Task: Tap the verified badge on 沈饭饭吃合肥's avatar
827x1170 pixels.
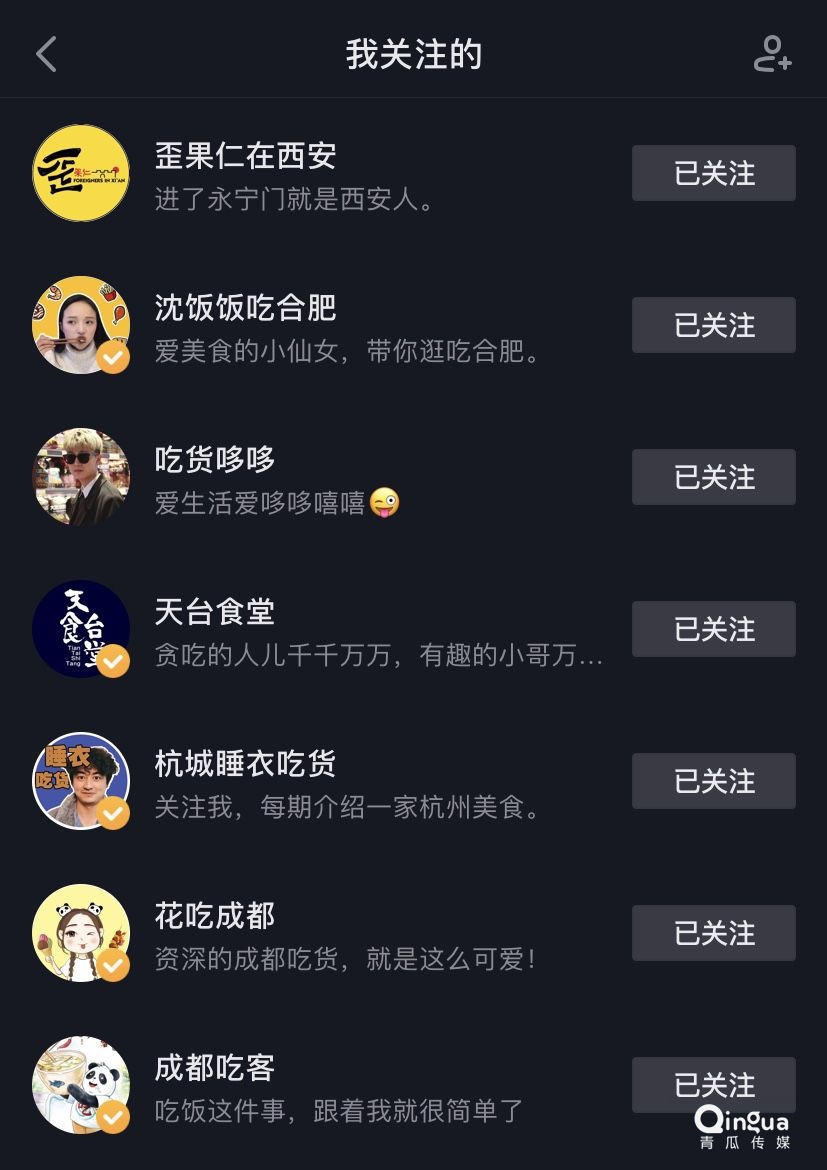Action: (111, 355)
